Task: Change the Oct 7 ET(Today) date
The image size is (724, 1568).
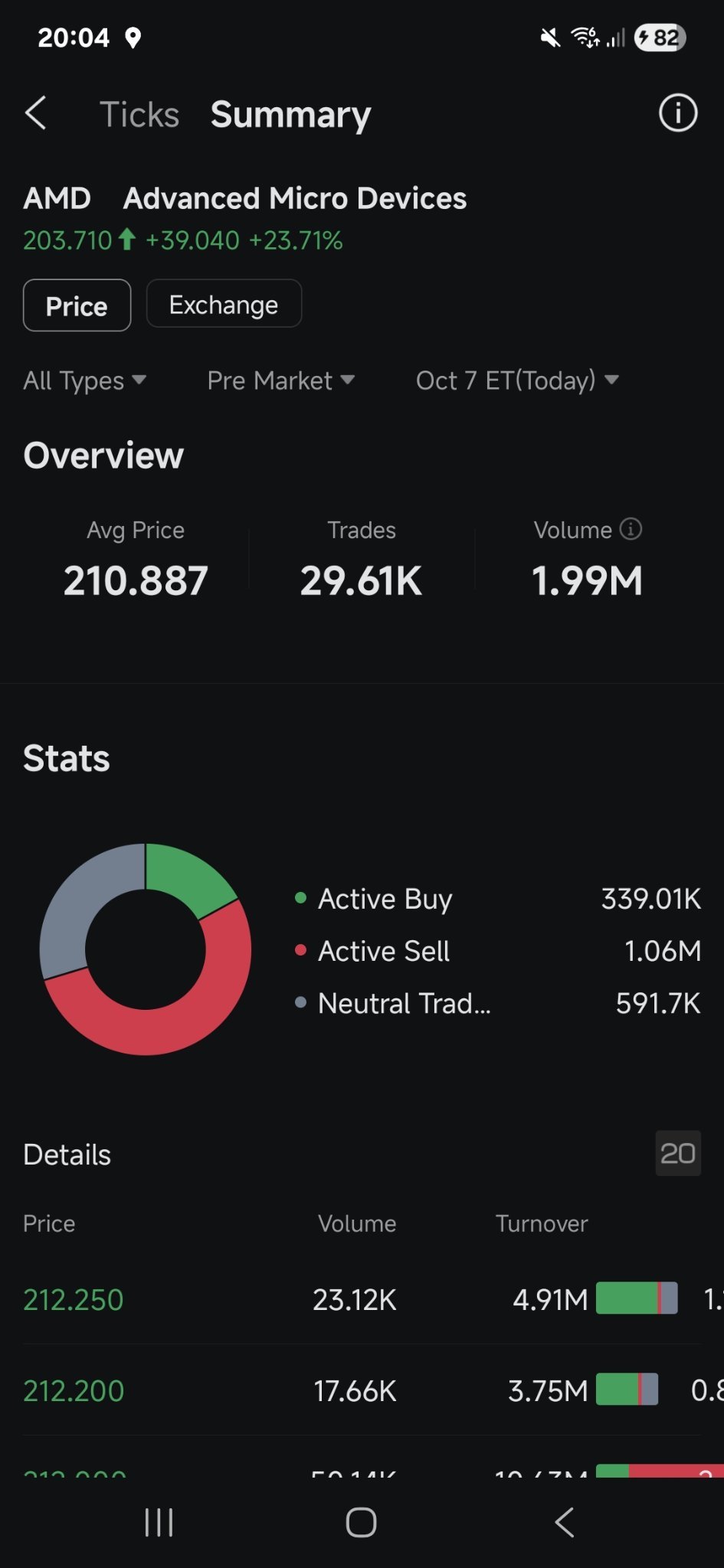Action: click(517, 381)
